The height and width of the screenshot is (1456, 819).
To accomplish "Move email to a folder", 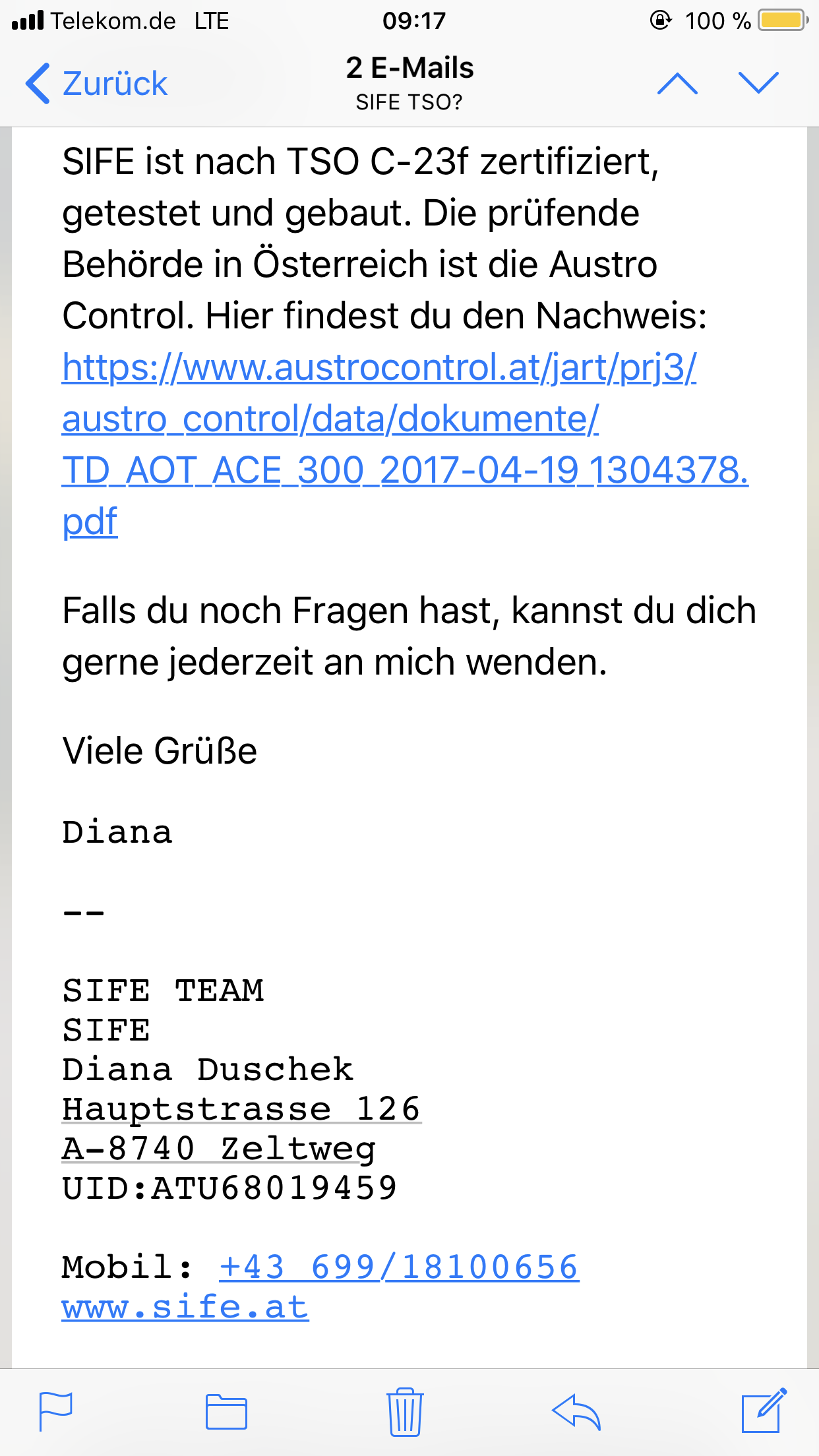I will [226, 1411].
